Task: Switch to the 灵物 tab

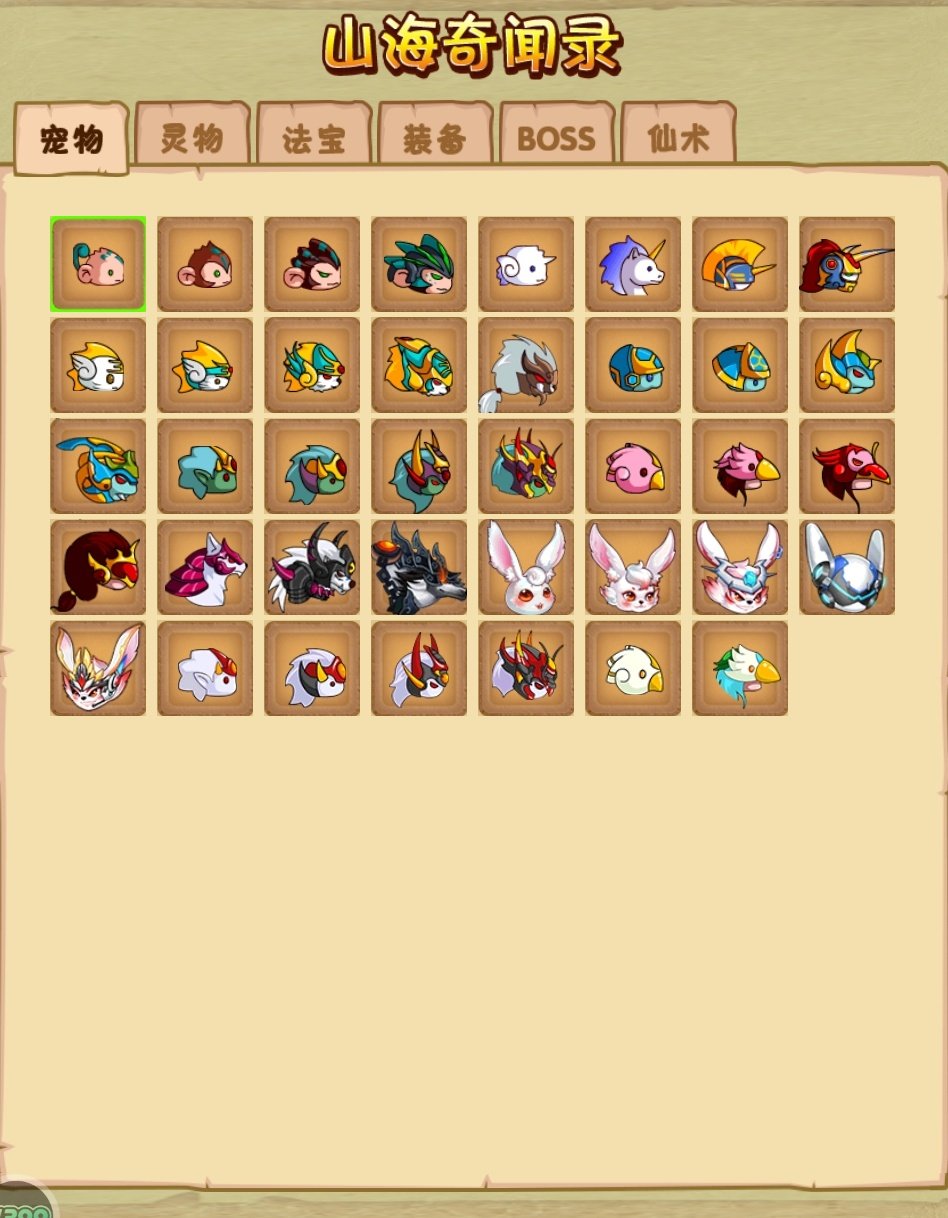Action: pos(192,137)
